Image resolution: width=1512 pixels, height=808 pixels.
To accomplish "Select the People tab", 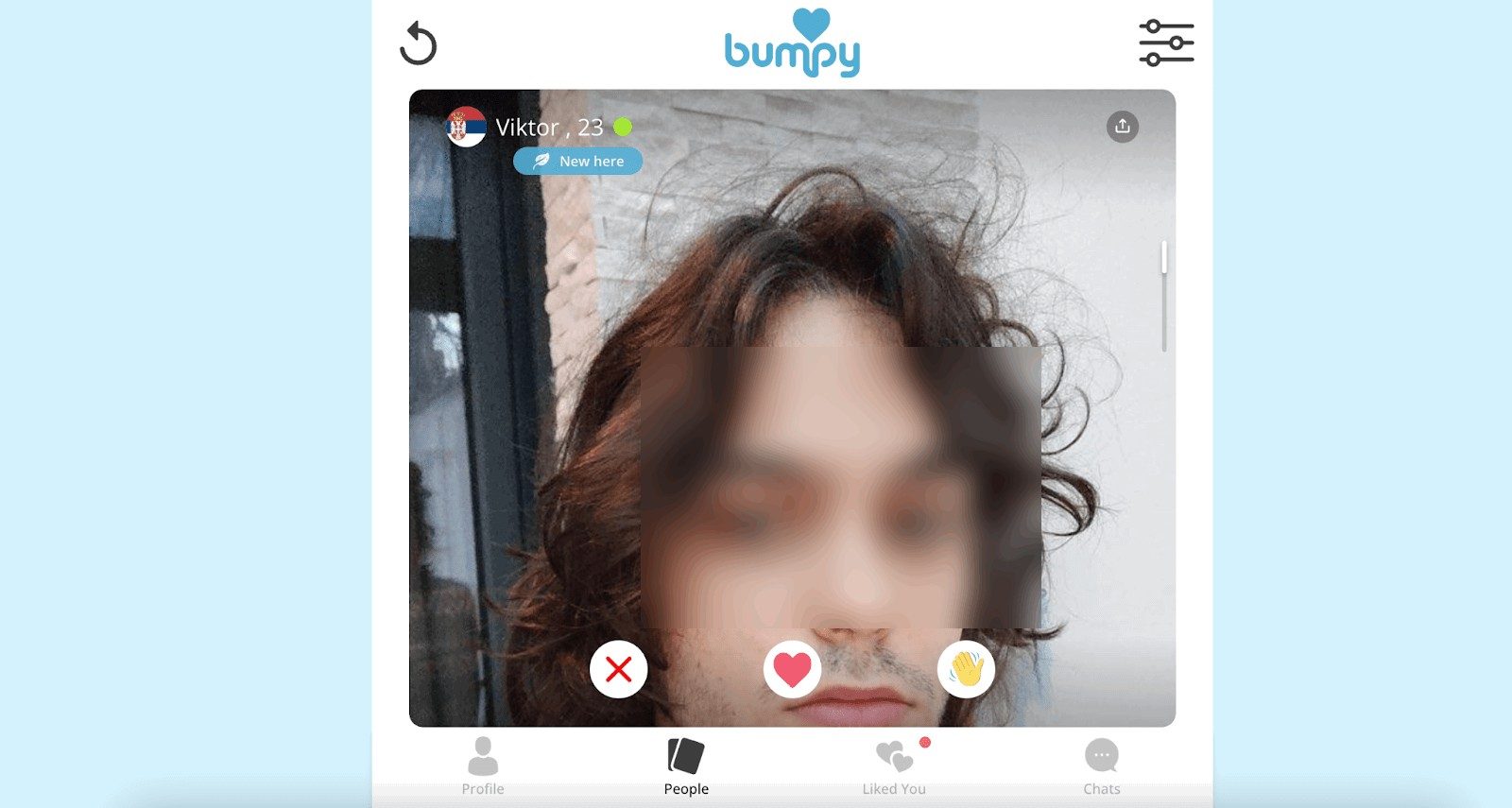I will click(x=686, y=766).
